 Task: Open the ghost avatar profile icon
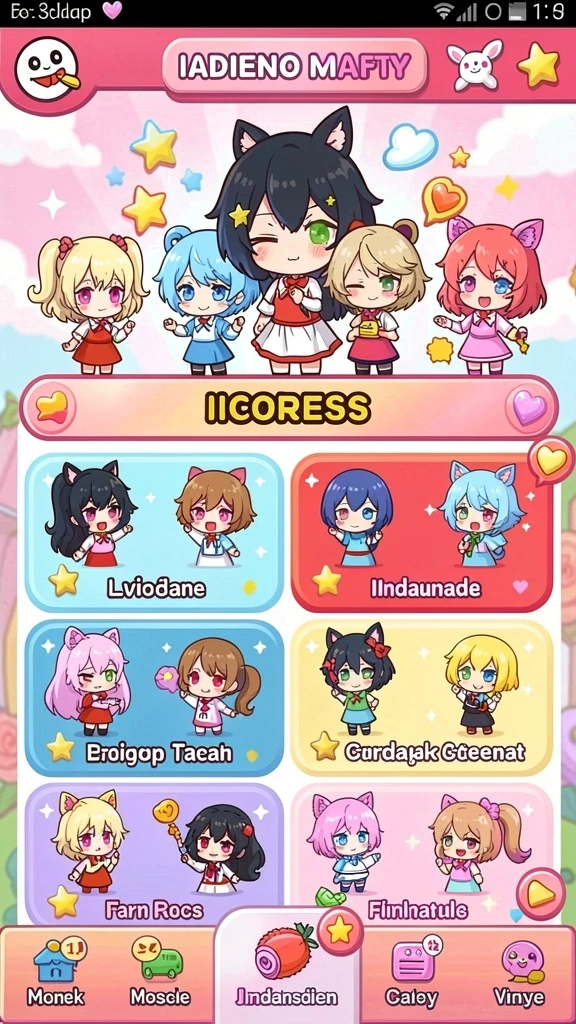click(x=46, y=69)
